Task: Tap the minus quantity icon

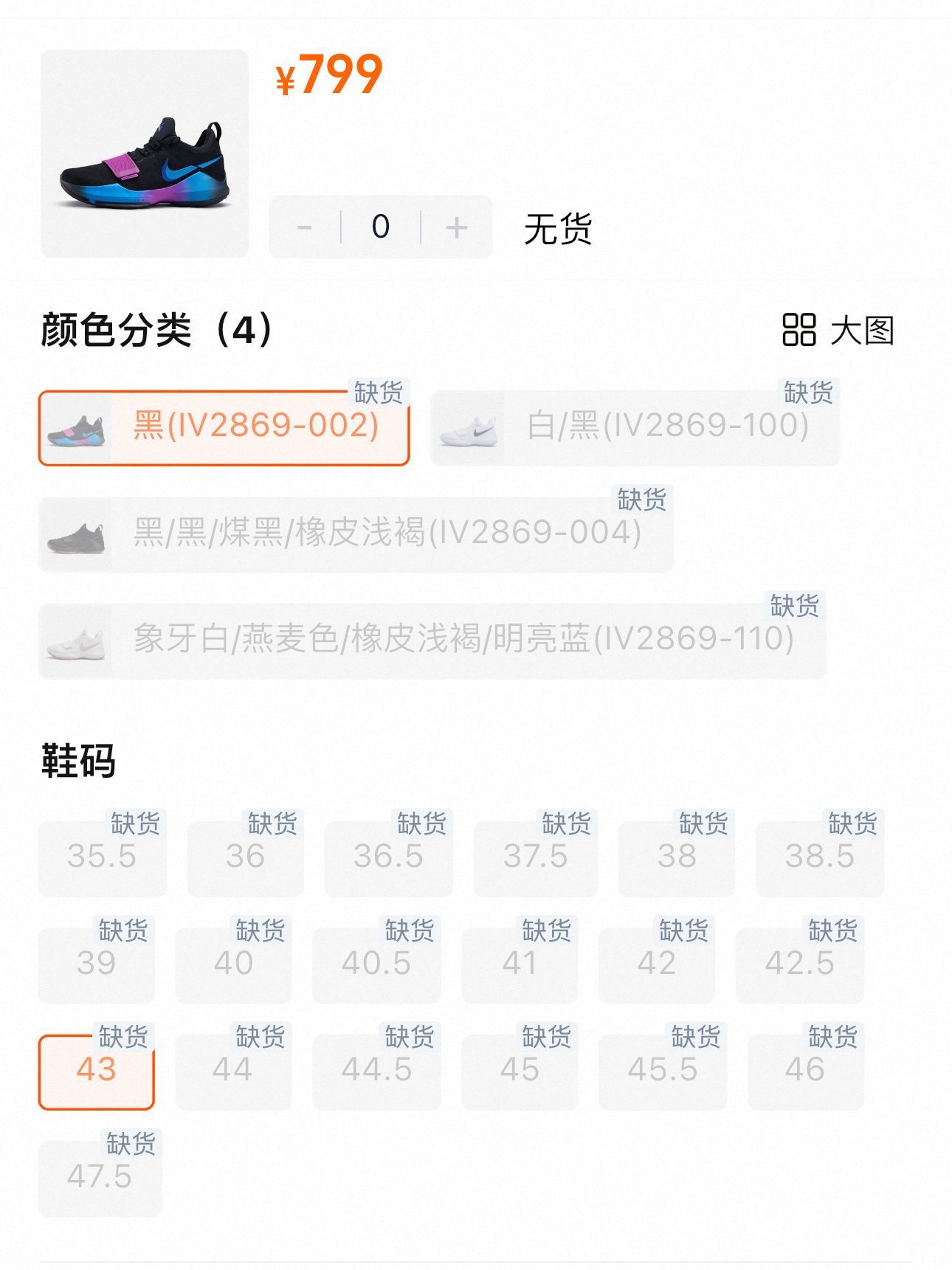Action: [x=306, y=227]
